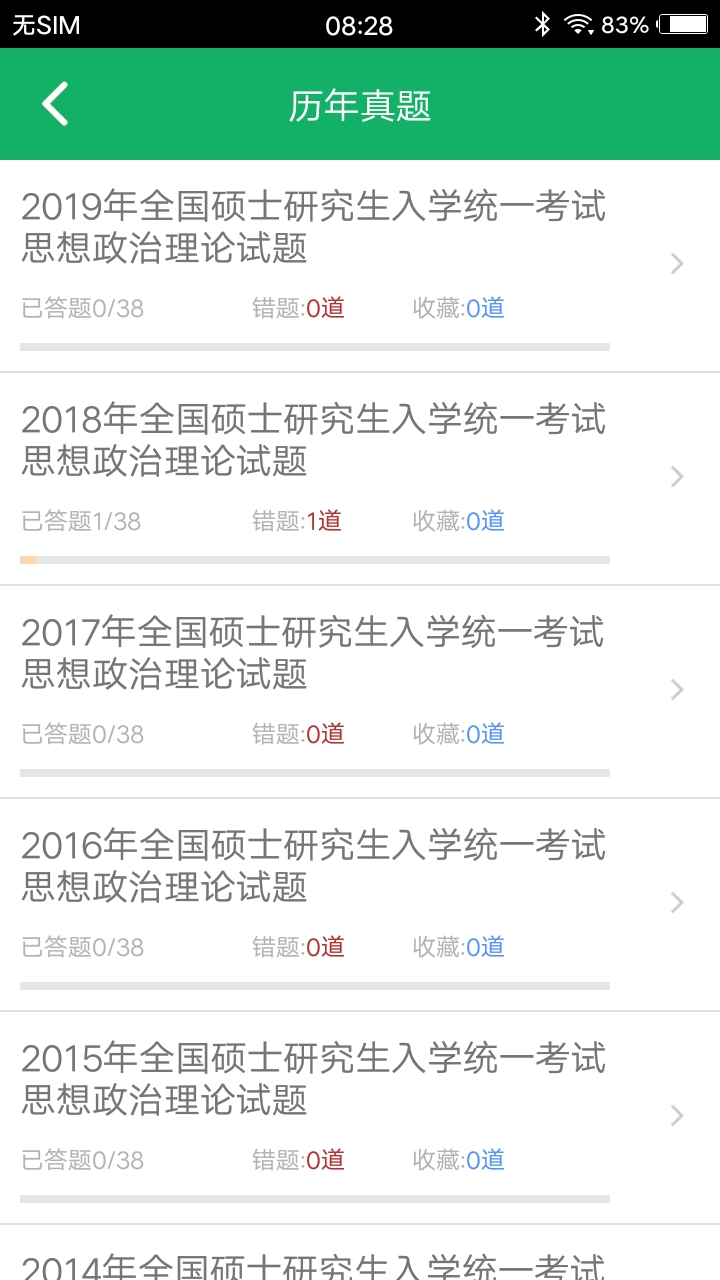This screenshot has width=720, height=1280.
Task: Open the 2018年 politics exam paper
Action: point(314,441)
